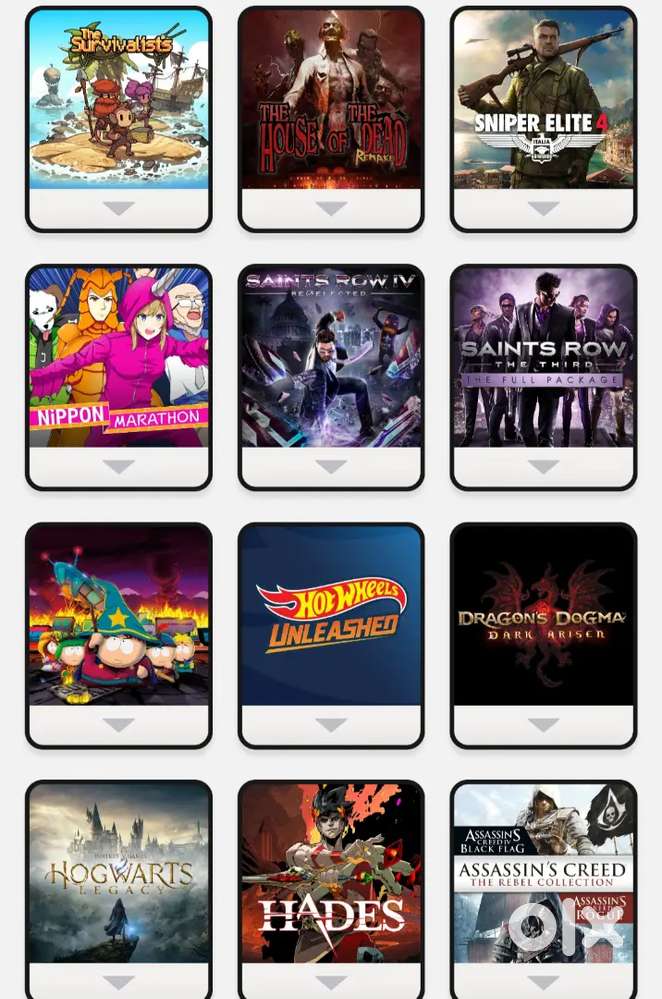The image size is (662, 999).
Task: Expand the arrow under Sniper Elite 4
Action: click(543, 209)
